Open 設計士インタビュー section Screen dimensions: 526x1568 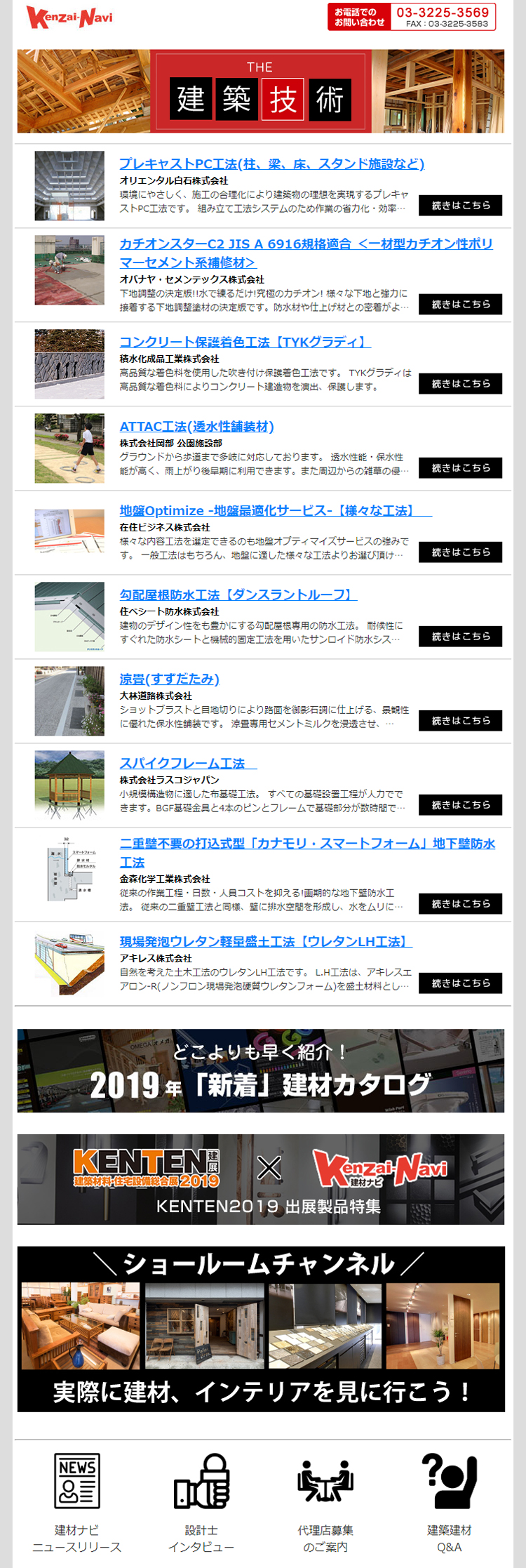point(201,1501)
